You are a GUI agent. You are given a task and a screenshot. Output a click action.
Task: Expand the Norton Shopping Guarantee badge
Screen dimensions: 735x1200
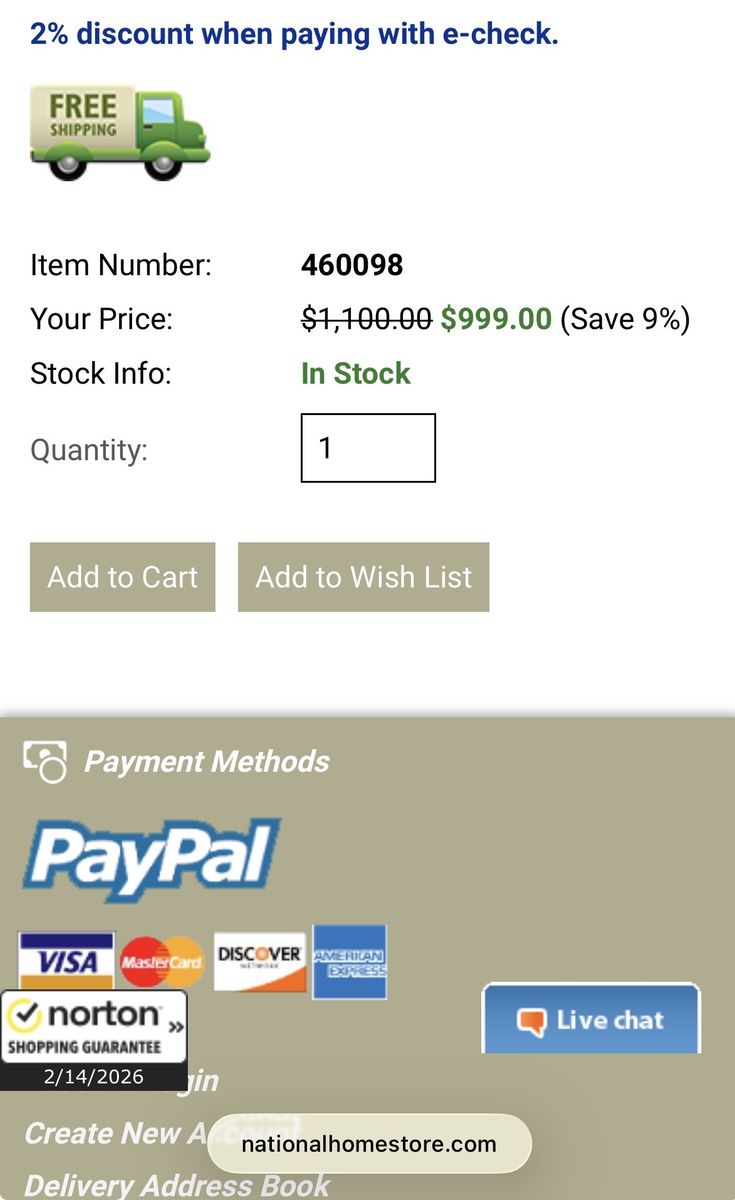coord(94,1040)
